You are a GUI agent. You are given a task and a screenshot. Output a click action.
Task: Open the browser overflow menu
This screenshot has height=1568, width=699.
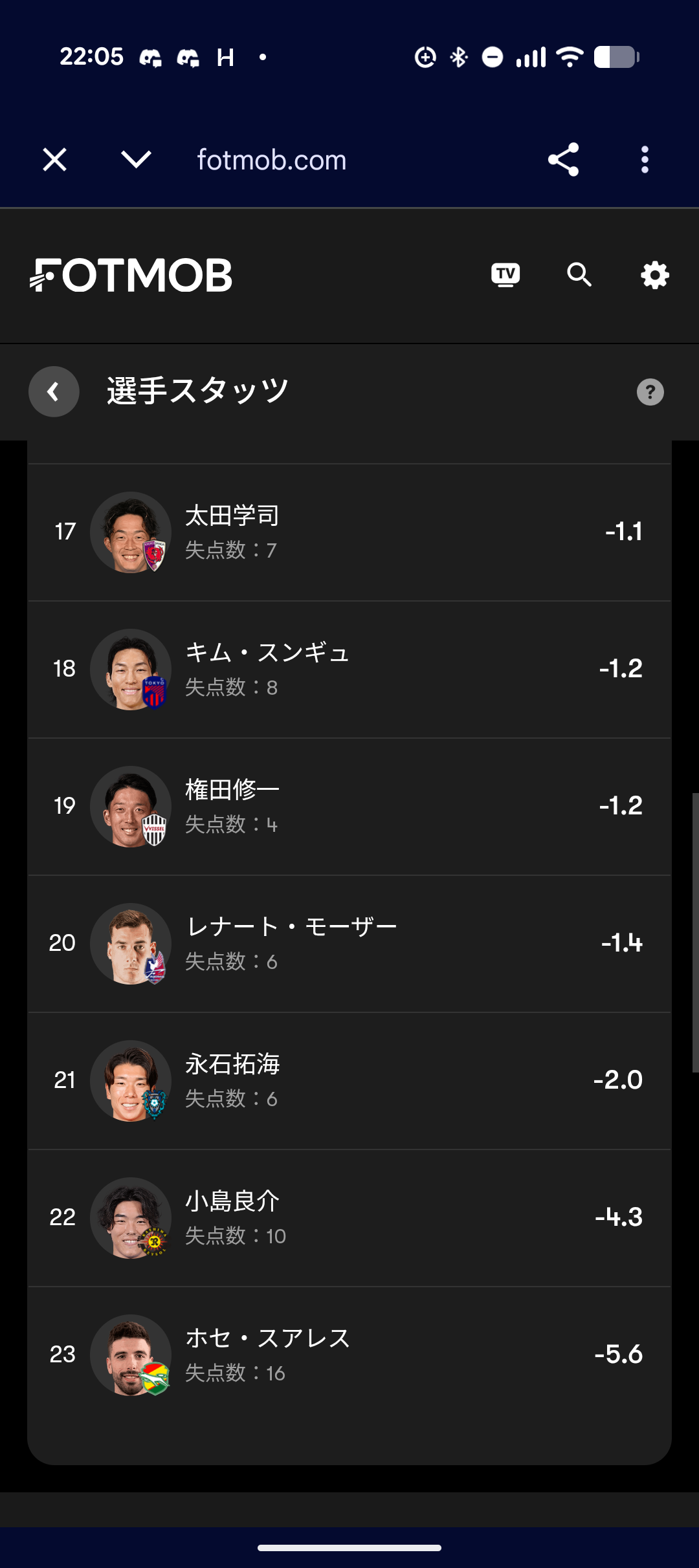point(645,159)
